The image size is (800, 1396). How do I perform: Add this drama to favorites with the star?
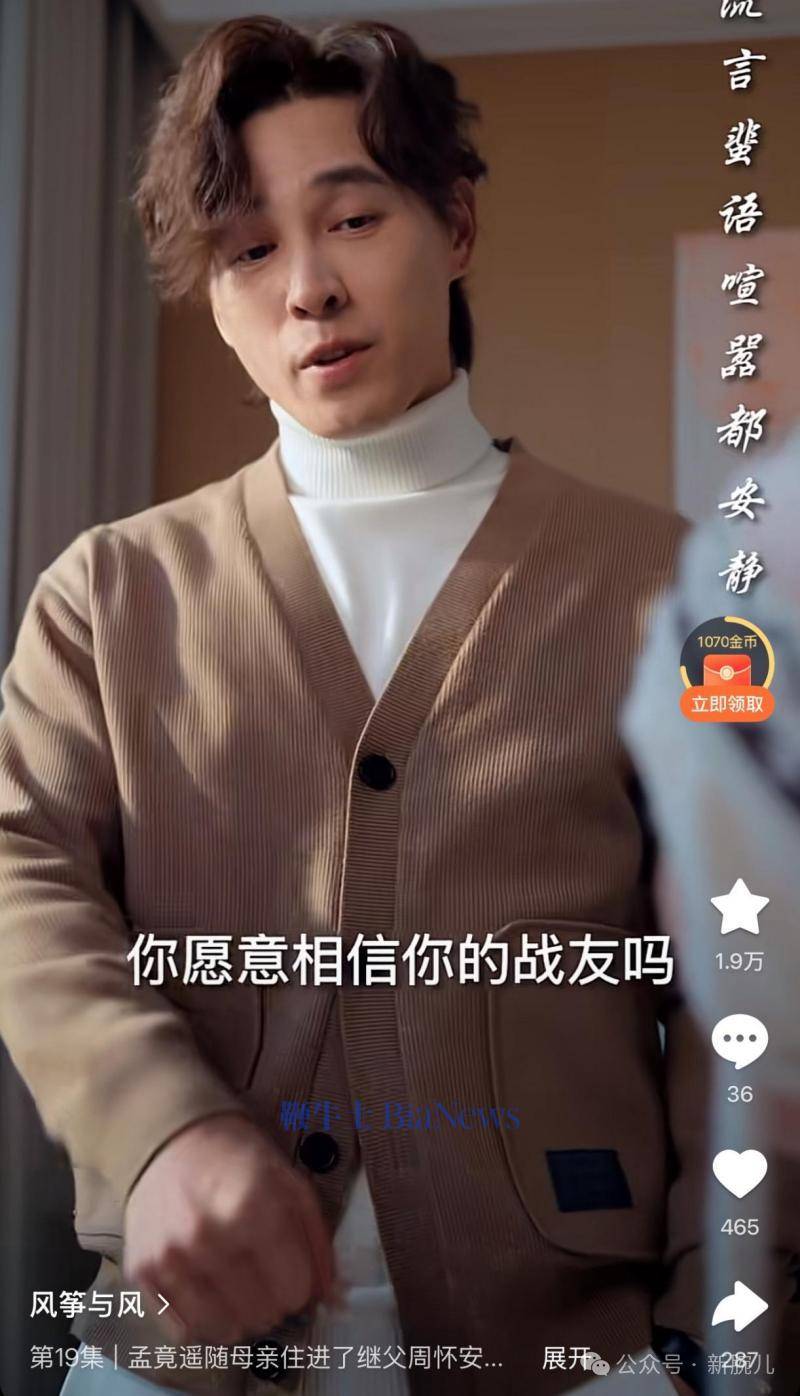pos(740,907)
